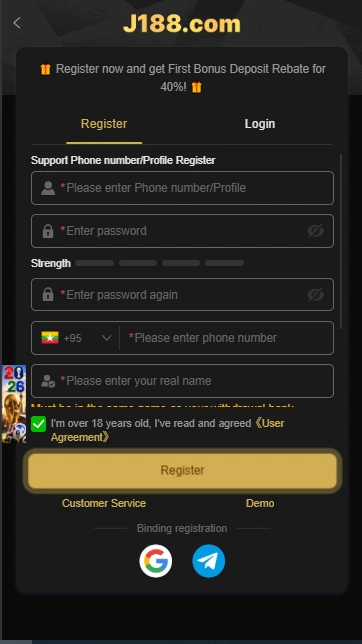362x644 pixels.
Task: Tap the Enter password field
Action: point(182,231)
